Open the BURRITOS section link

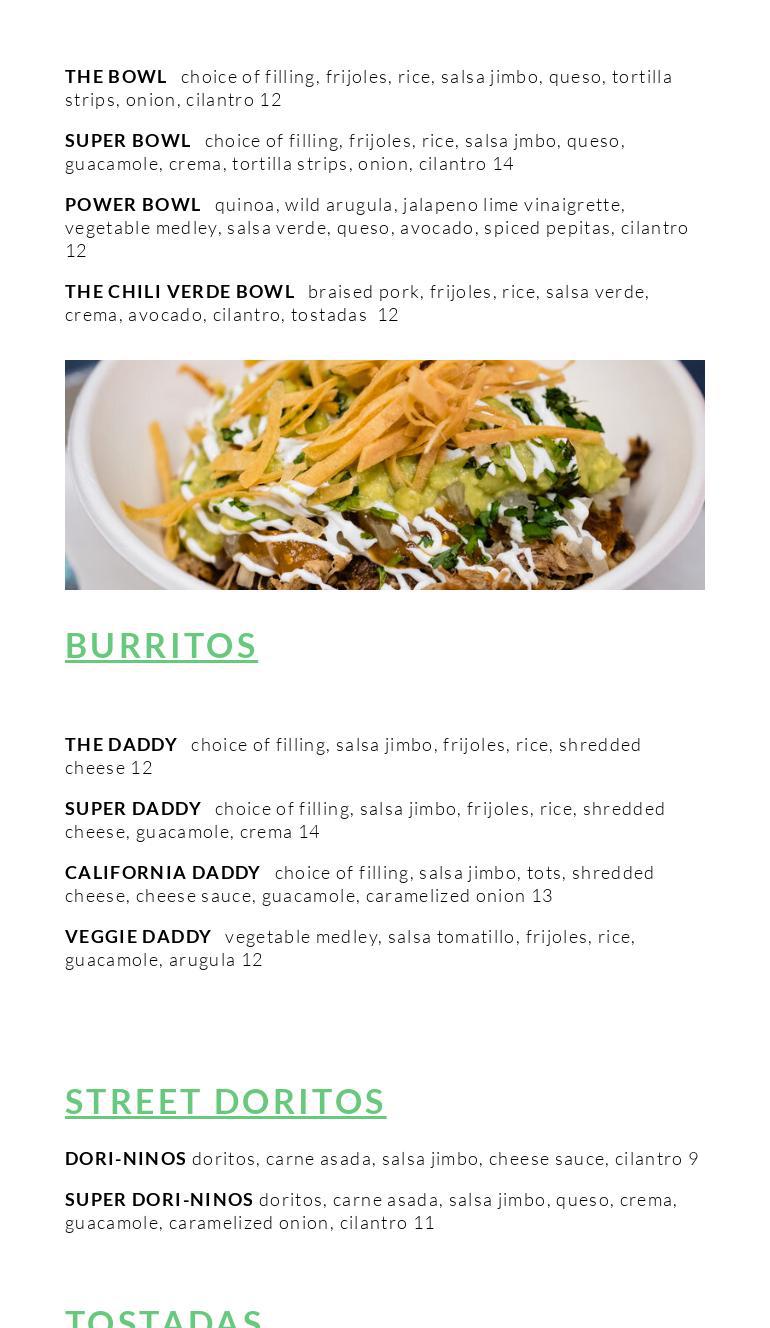[x=161, y=645]
